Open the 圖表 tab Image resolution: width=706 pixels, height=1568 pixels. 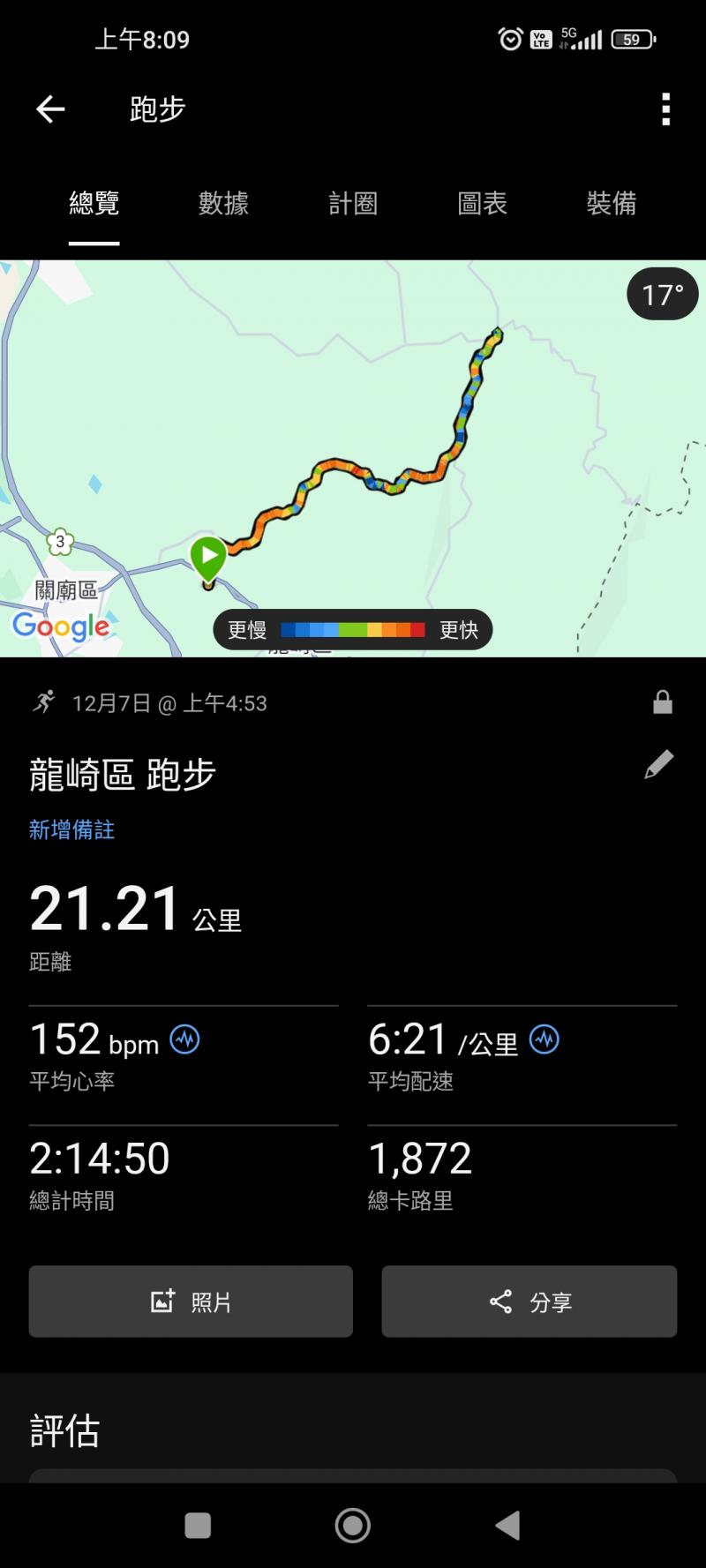(x=482, y=204)
